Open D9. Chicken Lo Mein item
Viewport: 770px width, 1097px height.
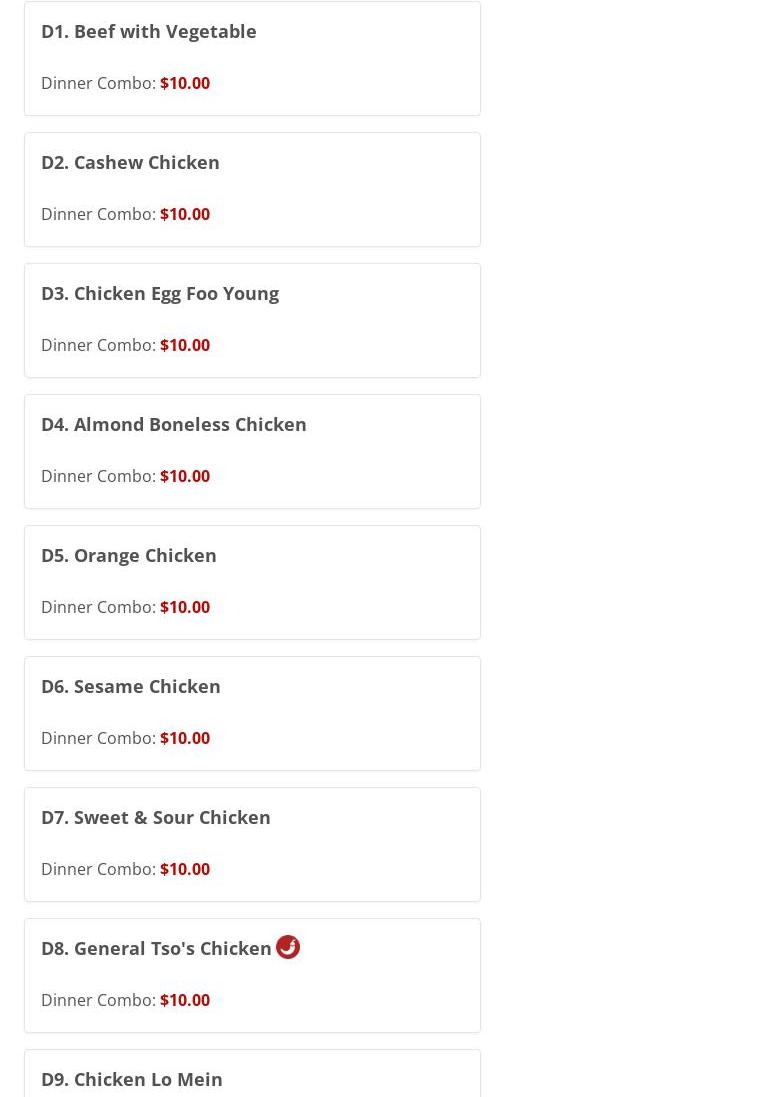[x=132, y=1079]
